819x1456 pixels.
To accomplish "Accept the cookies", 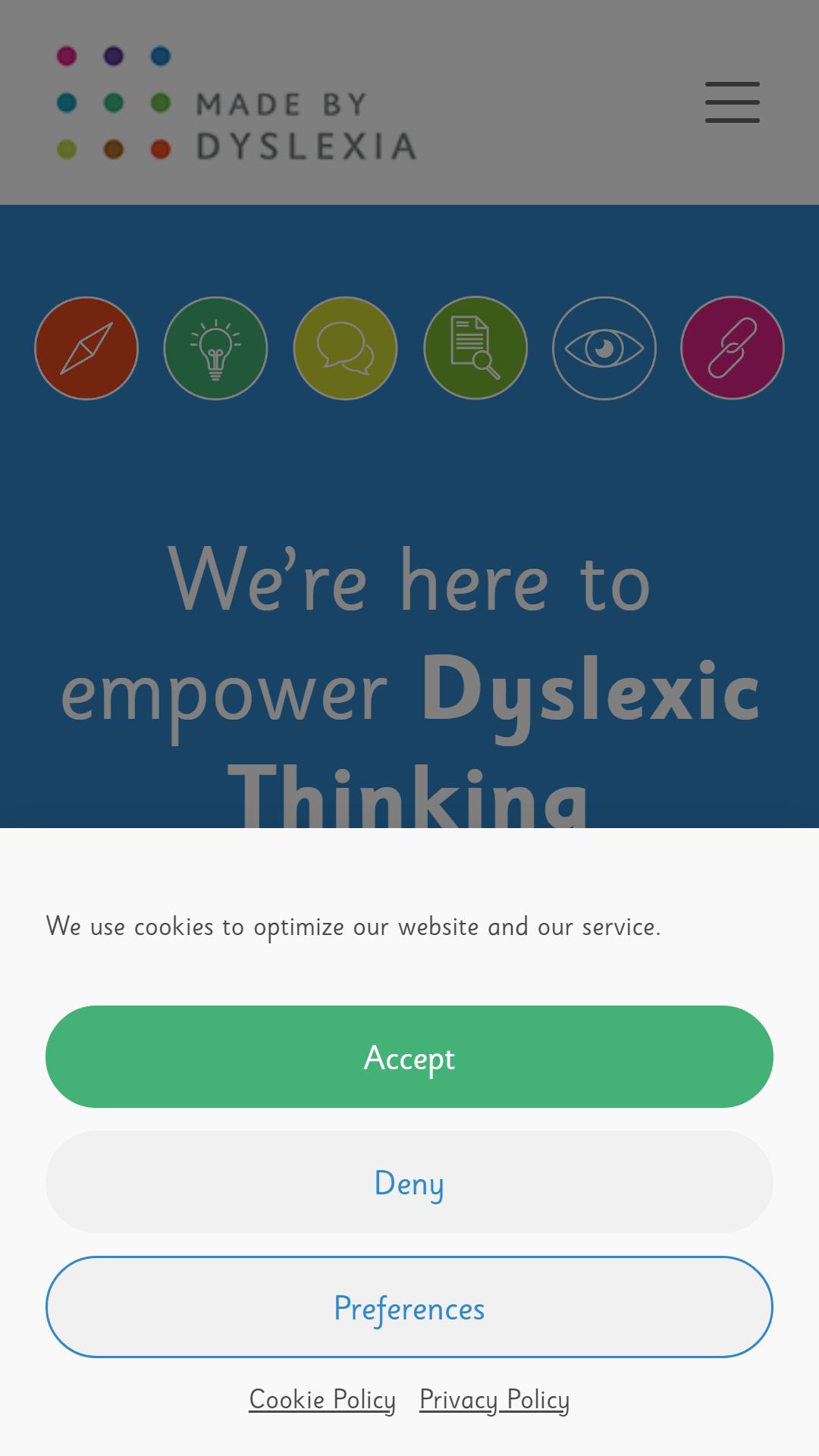I will [409, 1056].
